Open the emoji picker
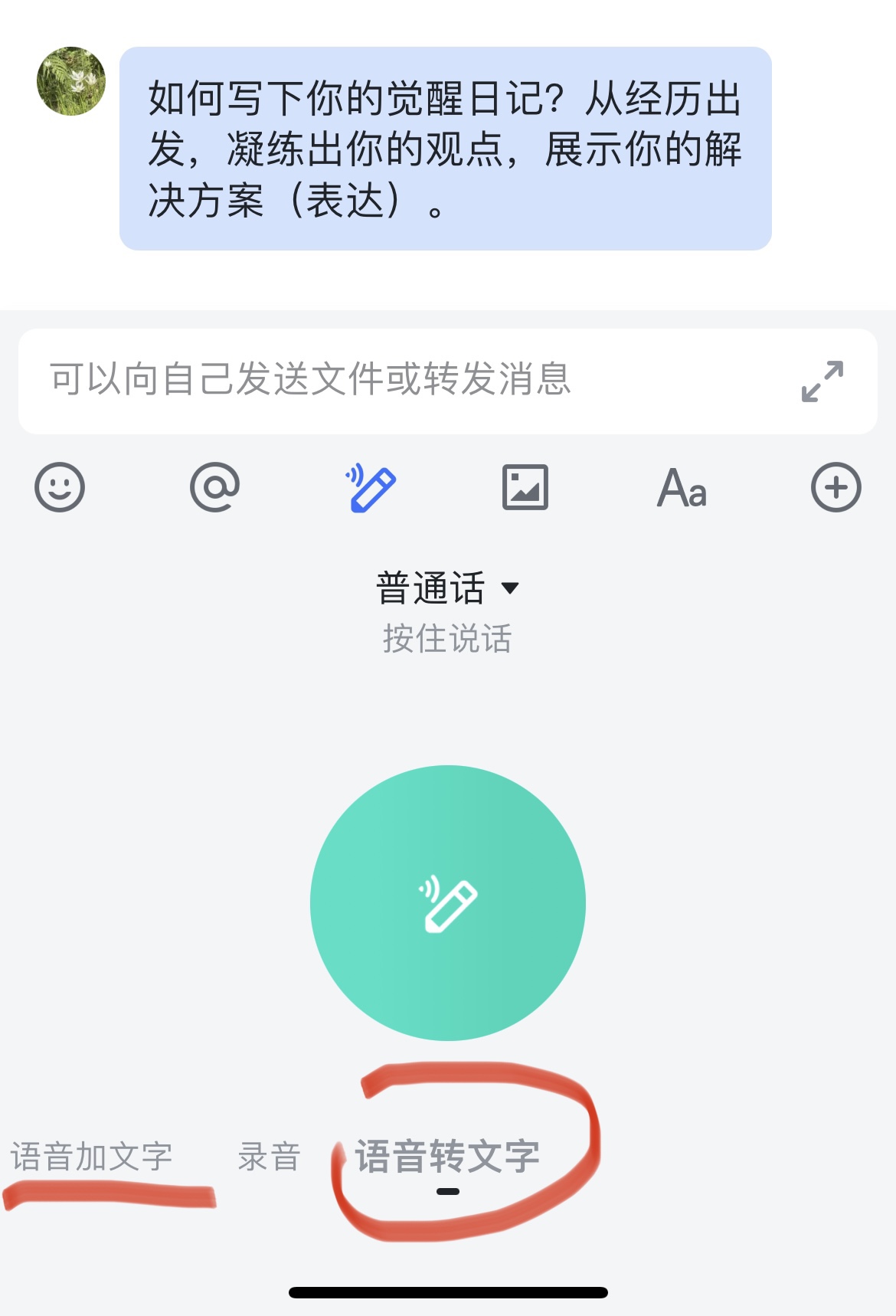 (60, 487)
